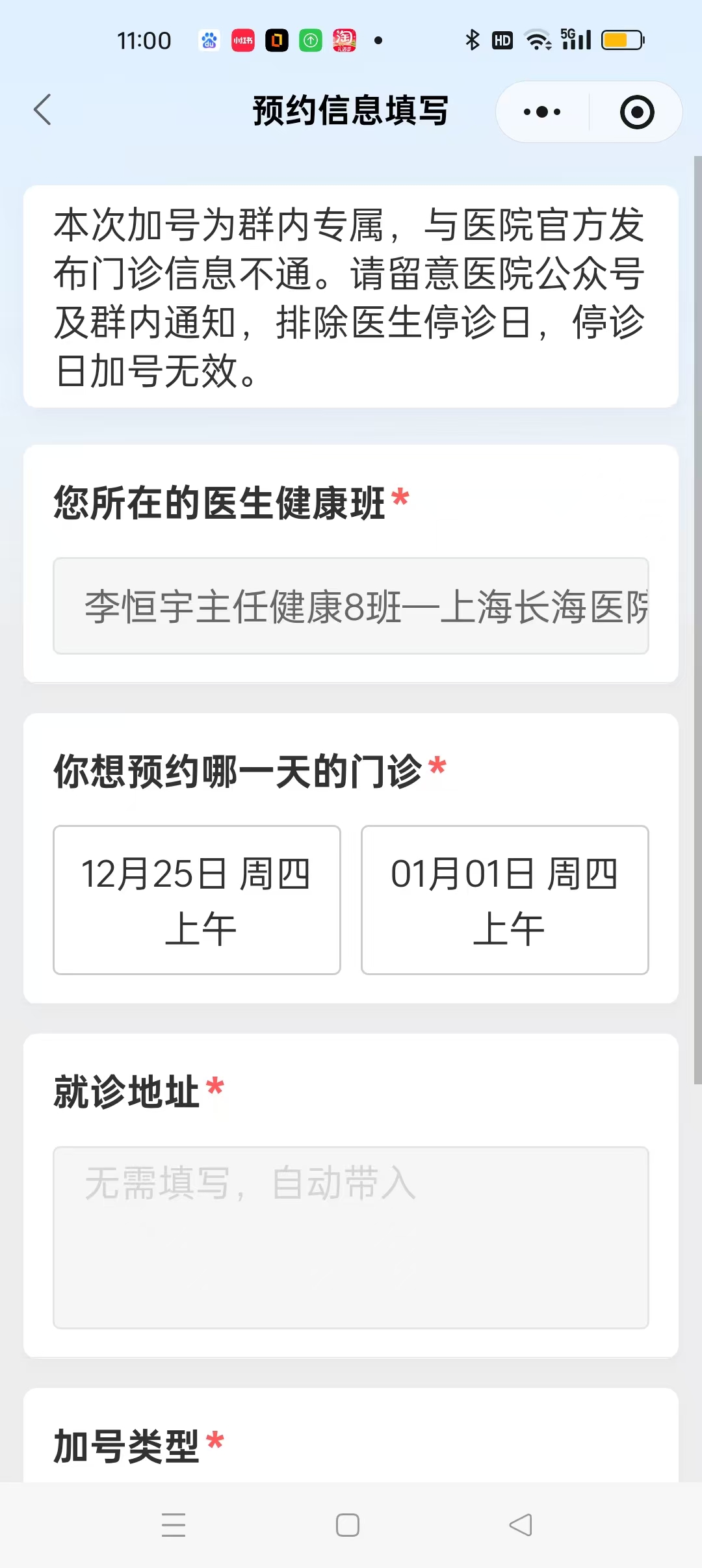Select 12月25日 周四 上午 appointment
Screen dimensions: 702x1568
coord(197,900)
